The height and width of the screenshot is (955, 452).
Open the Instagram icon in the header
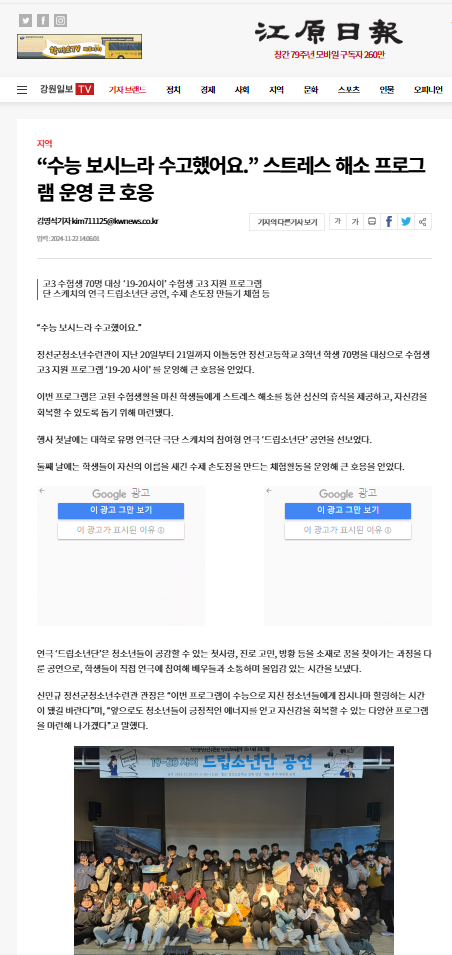(60, 21)
